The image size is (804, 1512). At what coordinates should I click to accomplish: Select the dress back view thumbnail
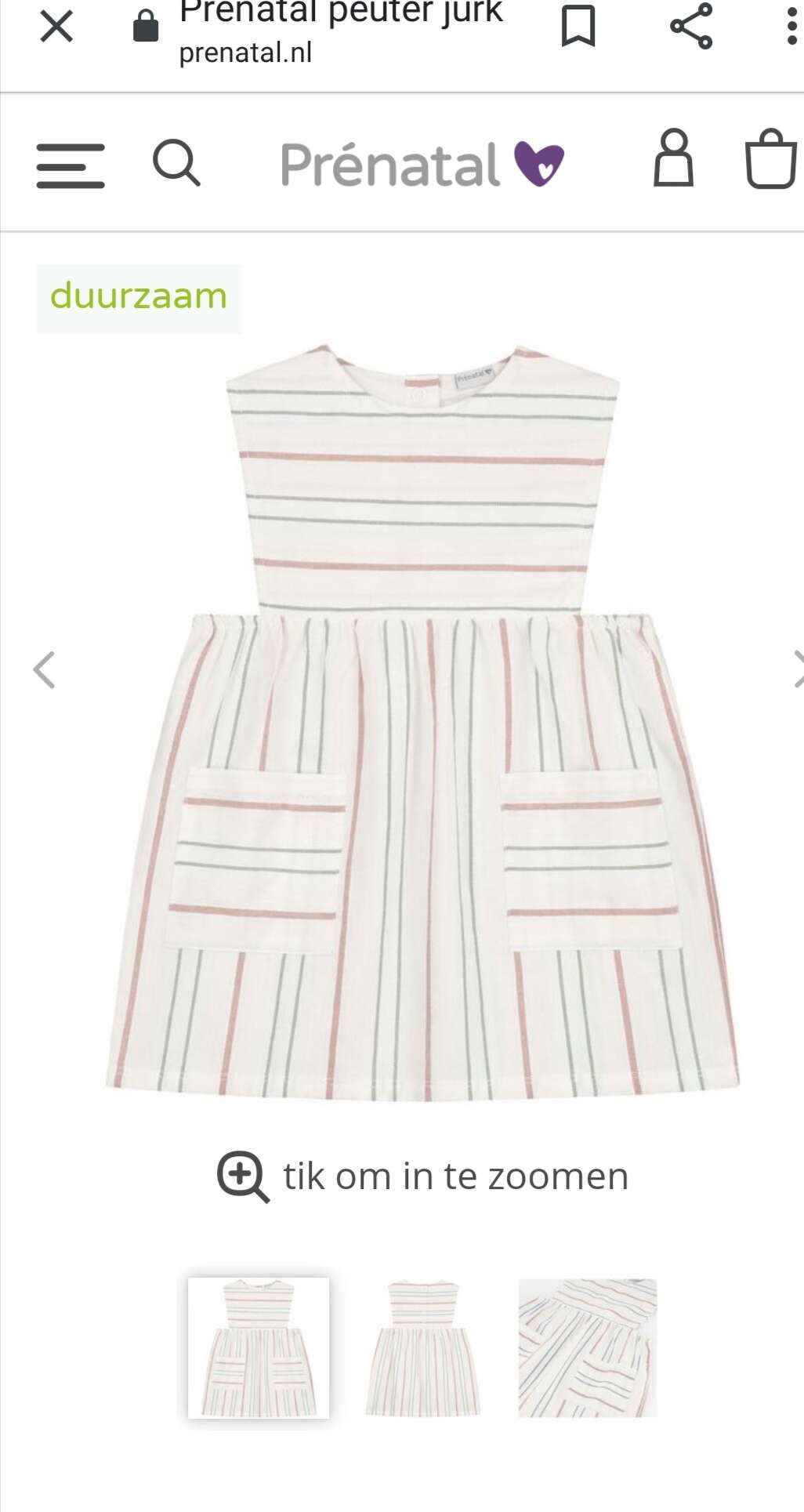point(423,1348)
